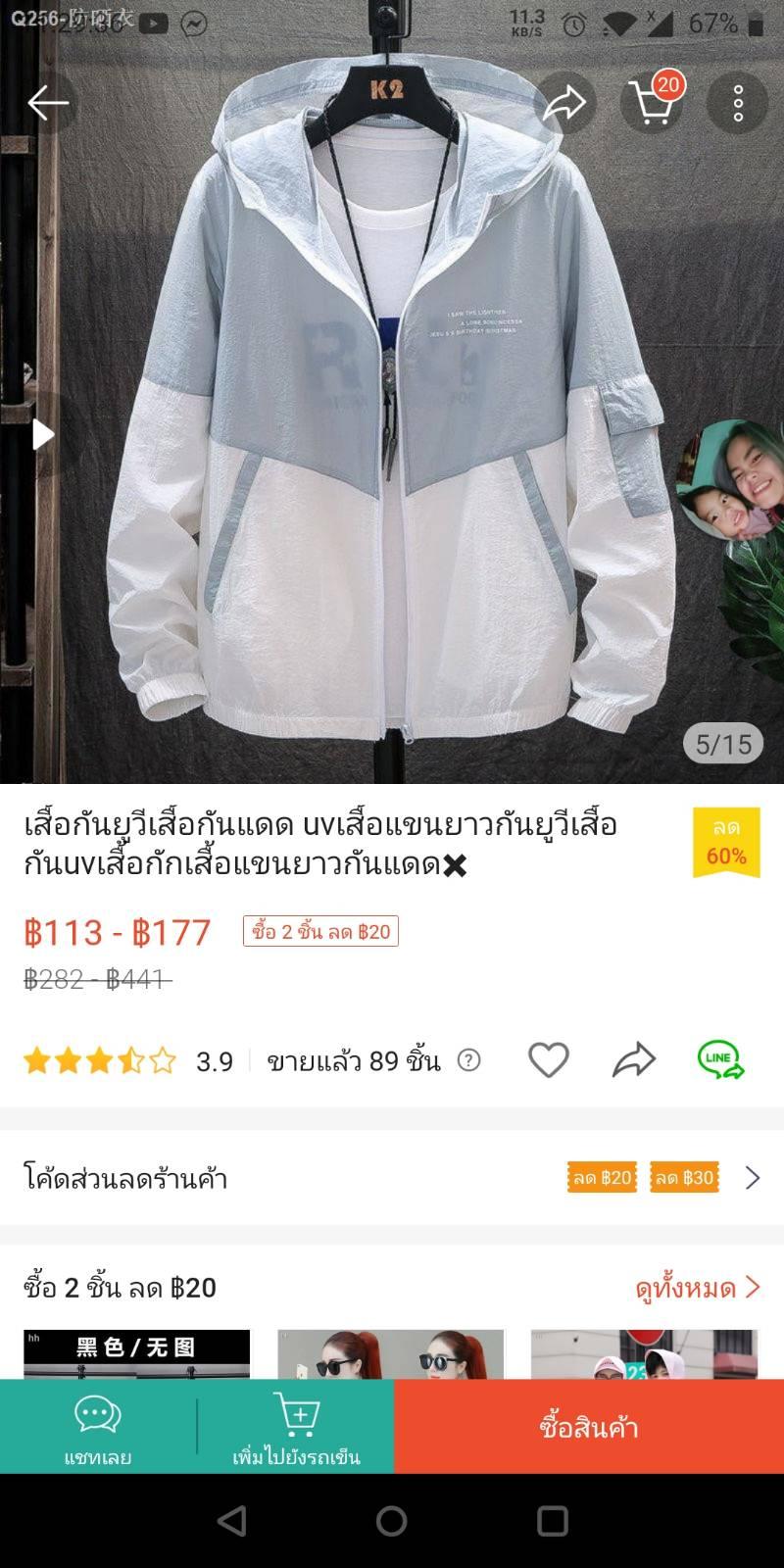This screenshot has width=784, height=1568.
Task: Open the shop discount codes row
Action: pos(392,1177)
